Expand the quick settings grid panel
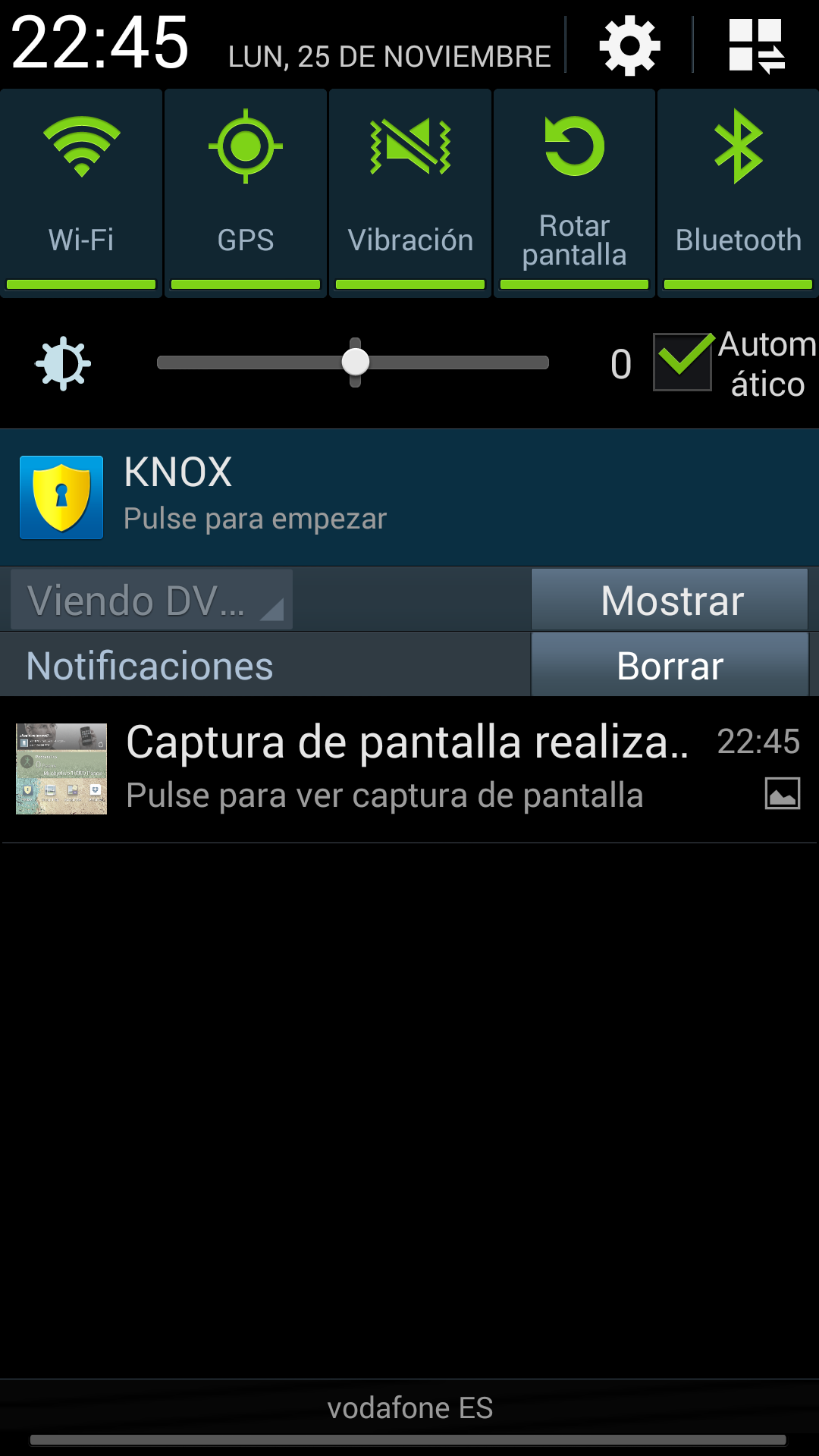 (x=756, y=47)
